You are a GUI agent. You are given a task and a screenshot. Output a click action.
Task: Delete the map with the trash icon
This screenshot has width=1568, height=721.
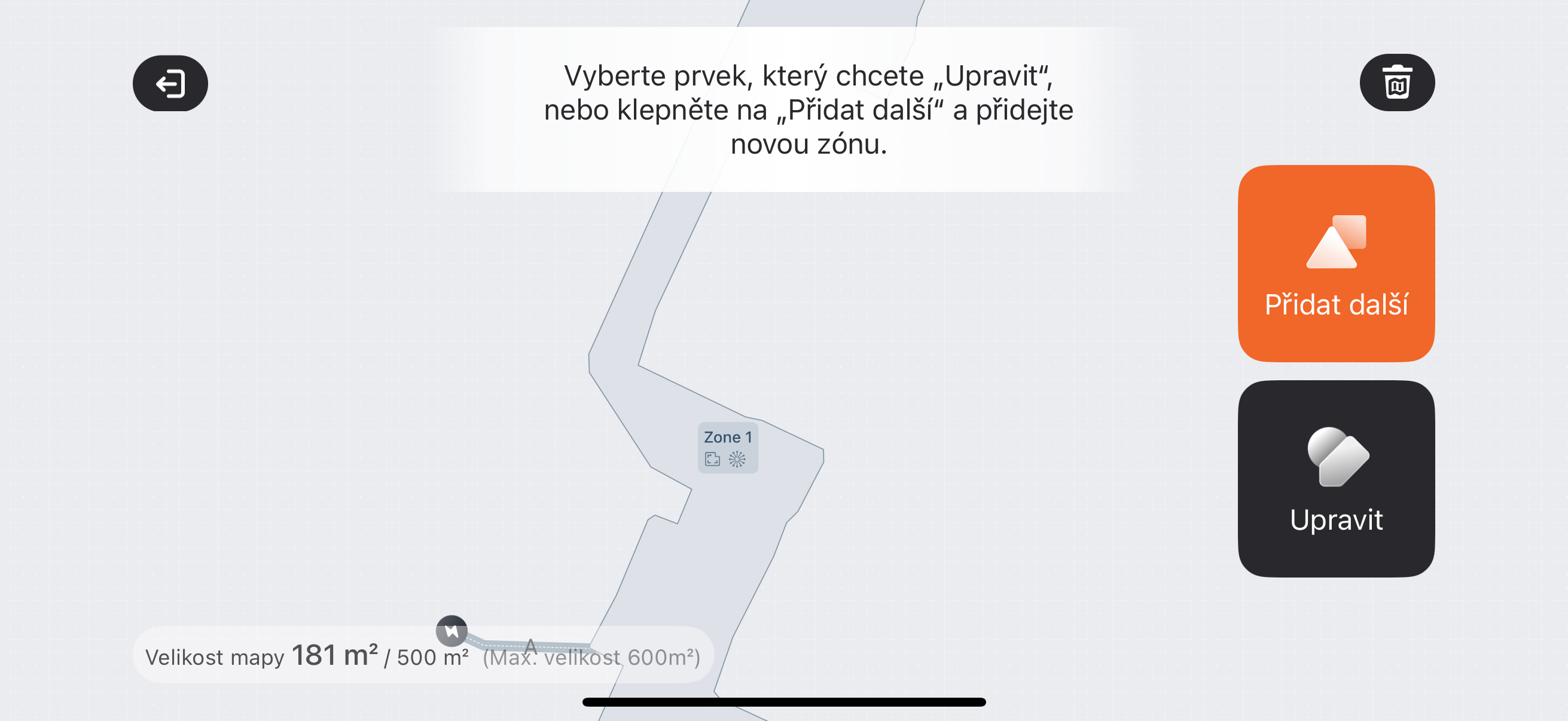click(x=1396, y=83)
